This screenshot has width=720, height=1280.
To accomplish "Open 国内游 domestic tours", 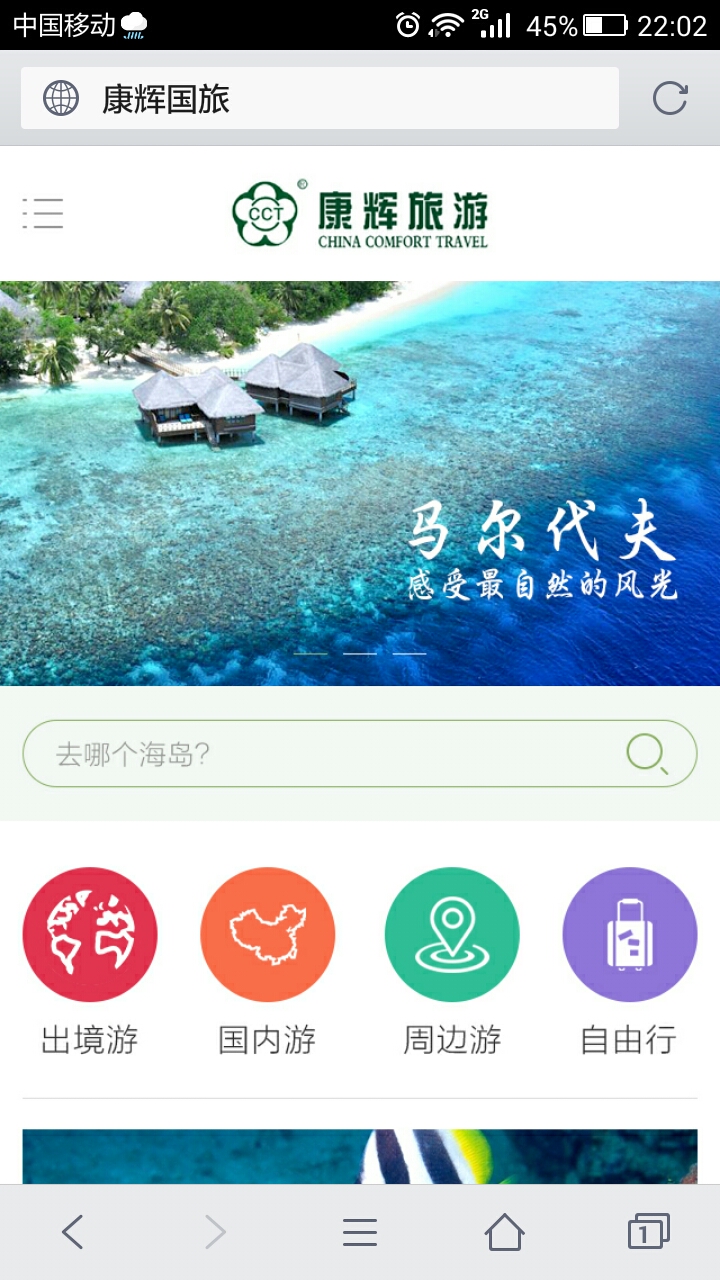I will coord(267,935).
